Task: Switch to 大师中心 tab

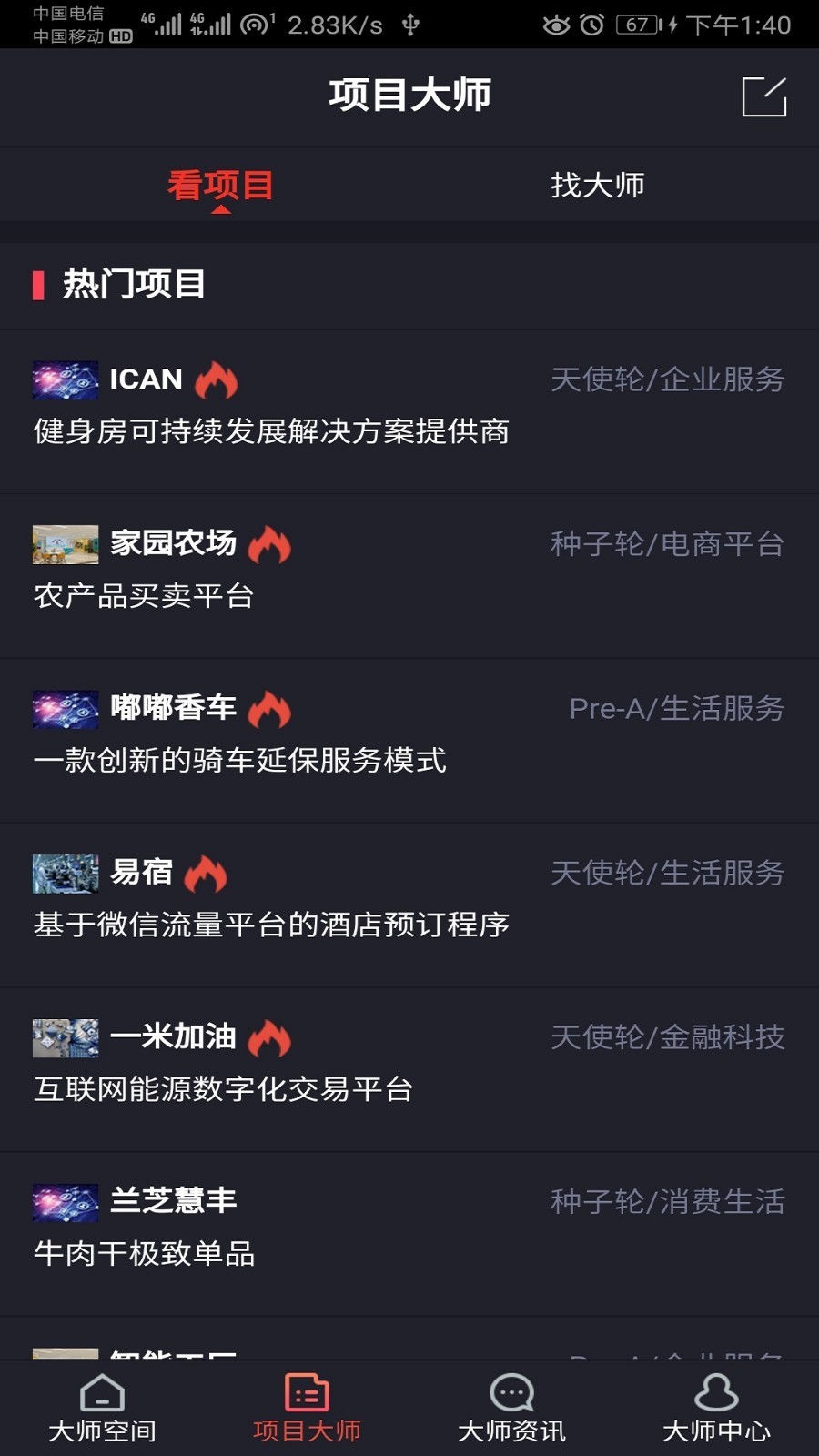Action: point(716,1408)
